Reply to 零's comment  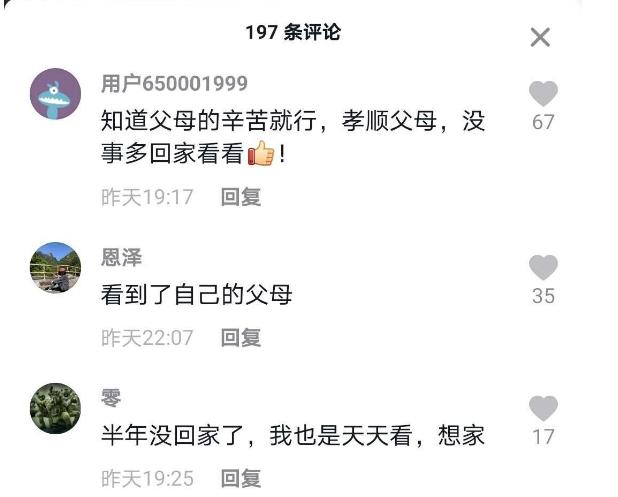[241, 478]
